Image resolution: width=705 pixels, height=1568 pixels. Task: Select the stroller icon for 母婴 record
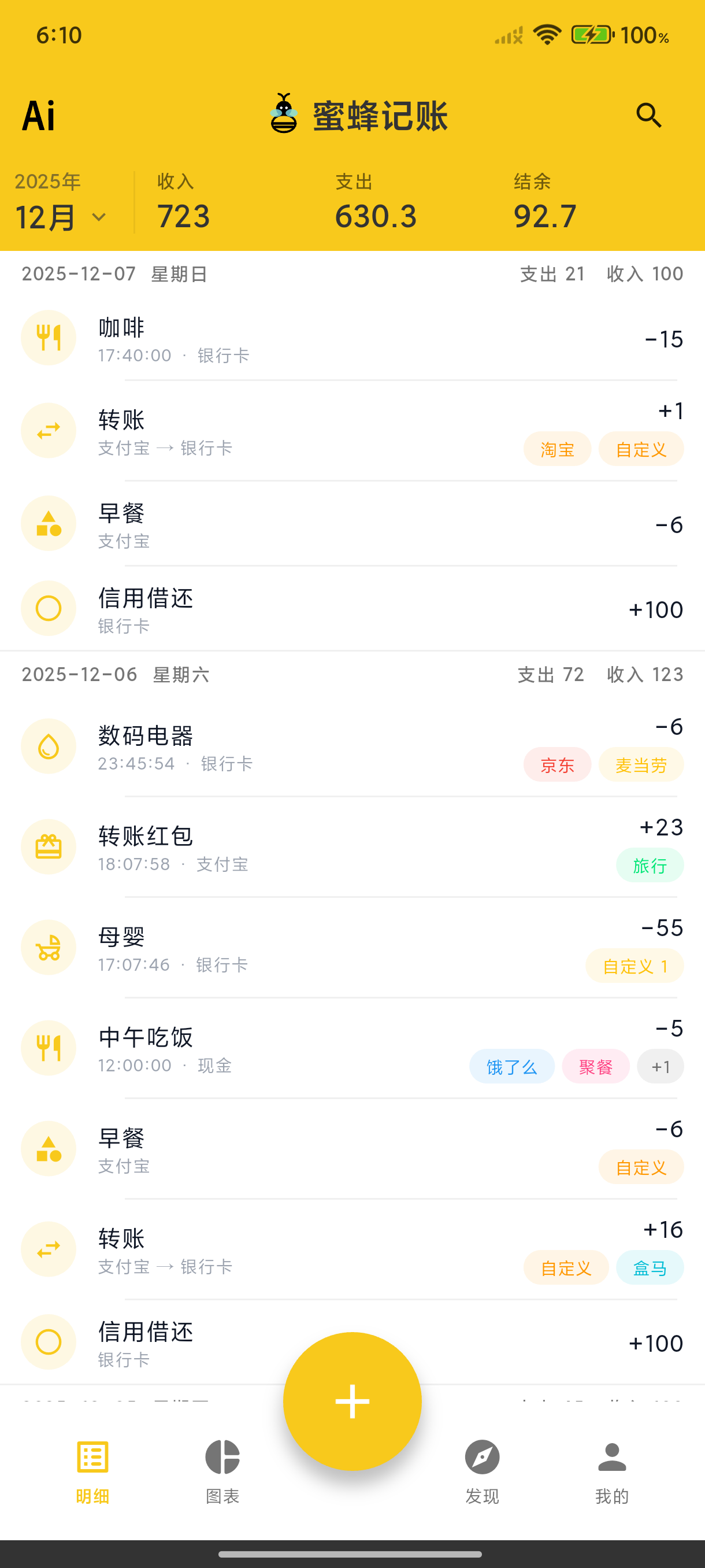(49, 948)
